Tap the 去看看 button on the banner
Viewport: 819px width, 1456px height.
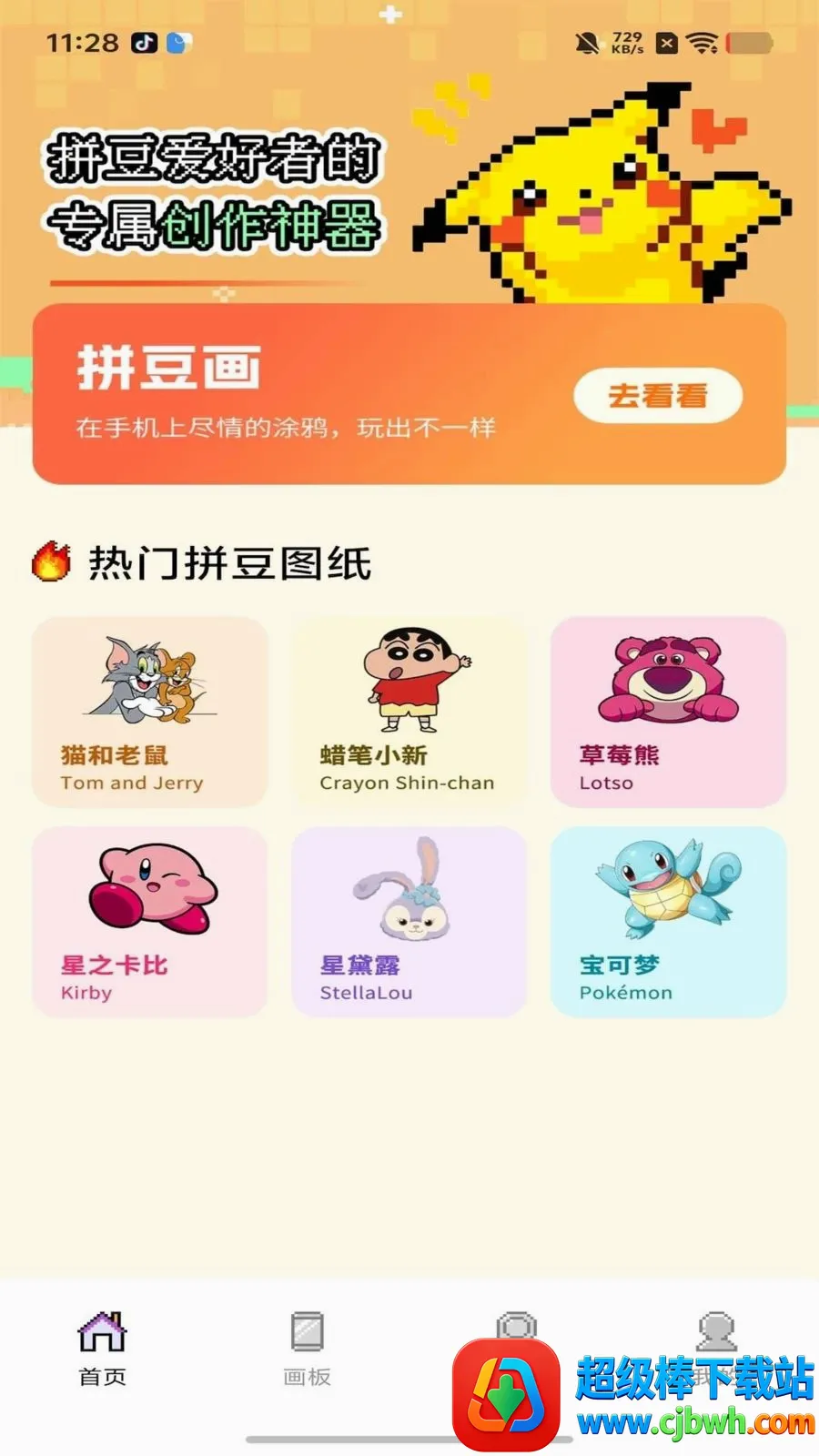(658, 396)
